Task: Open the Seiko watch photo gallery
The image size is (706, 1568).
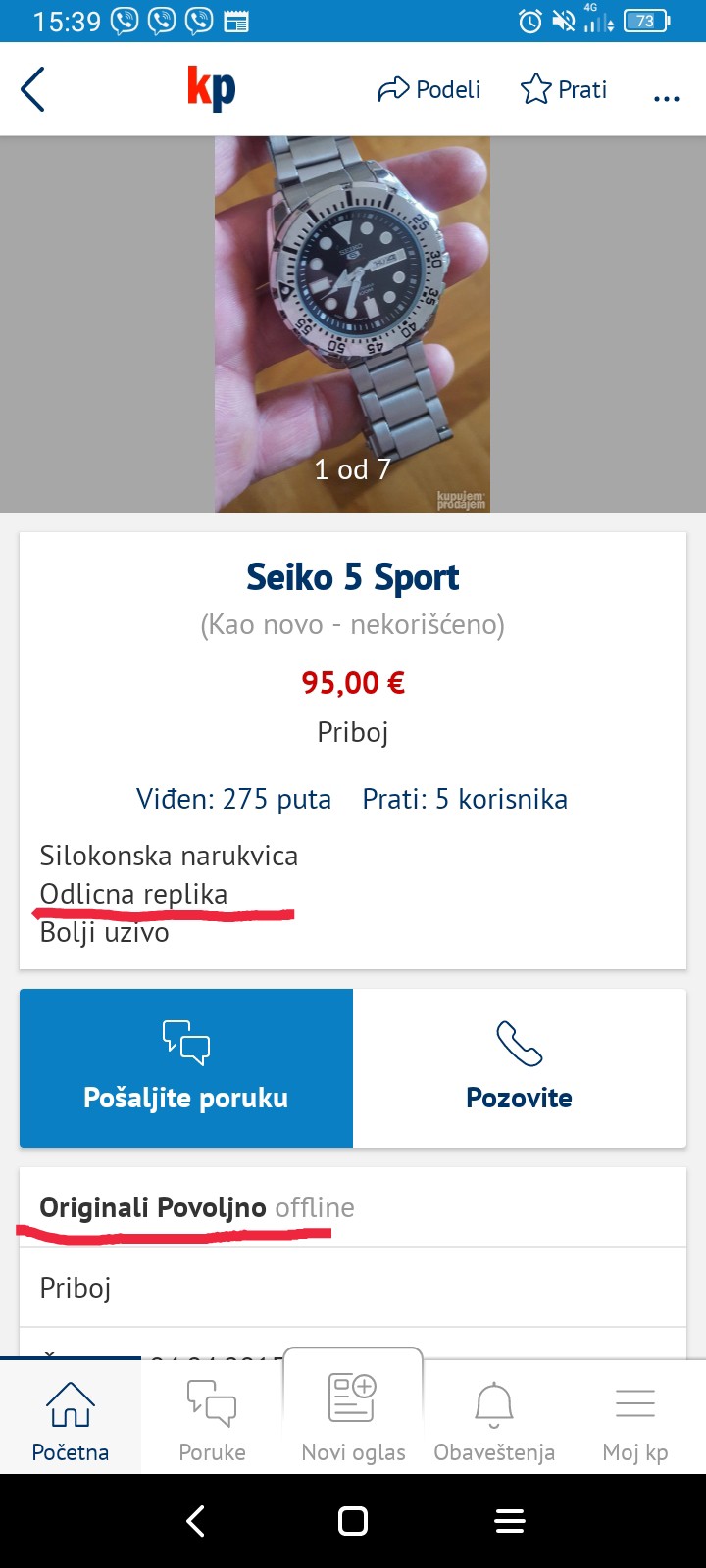Action: (x=352, y=323)
